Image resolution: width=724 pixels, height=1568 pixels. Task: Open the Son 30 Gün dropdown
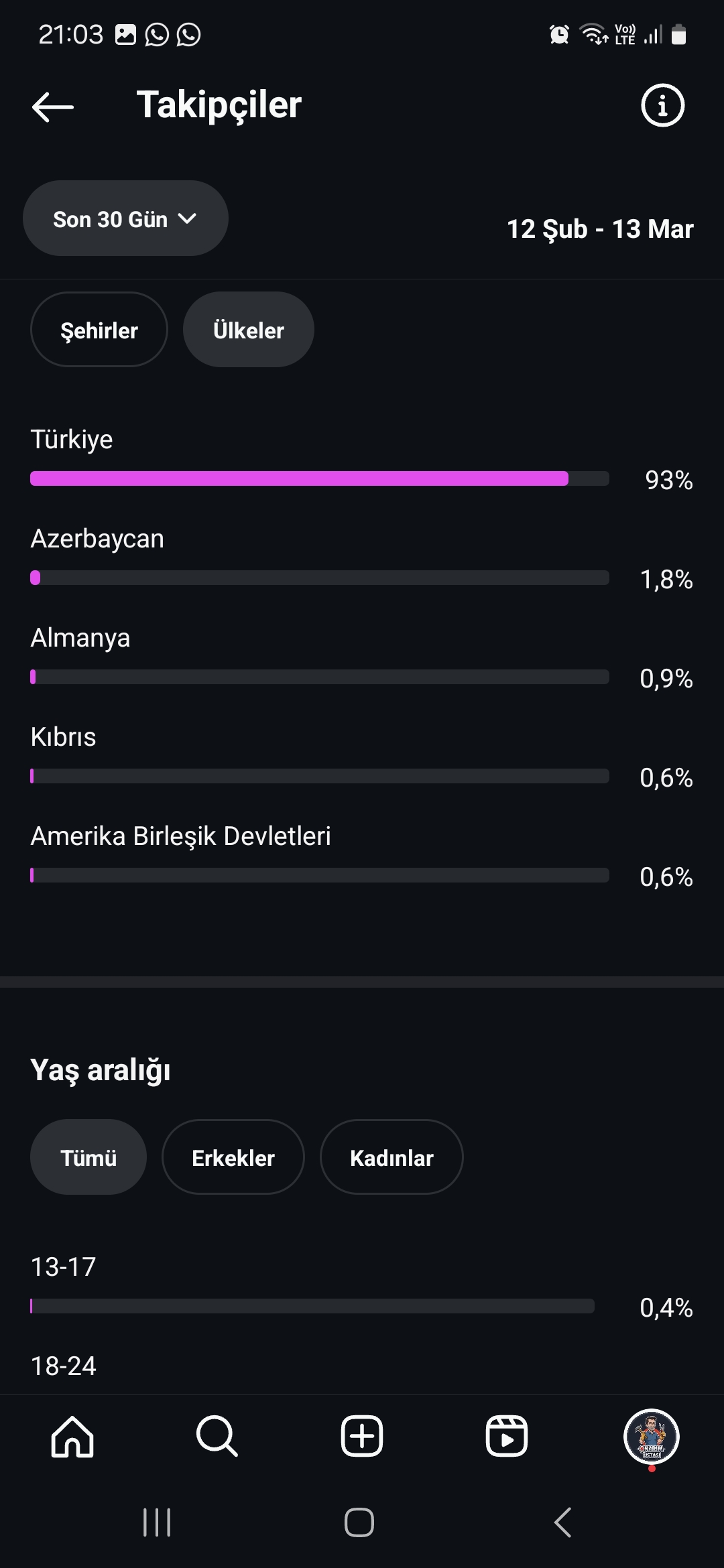click(x=125, y=218)
